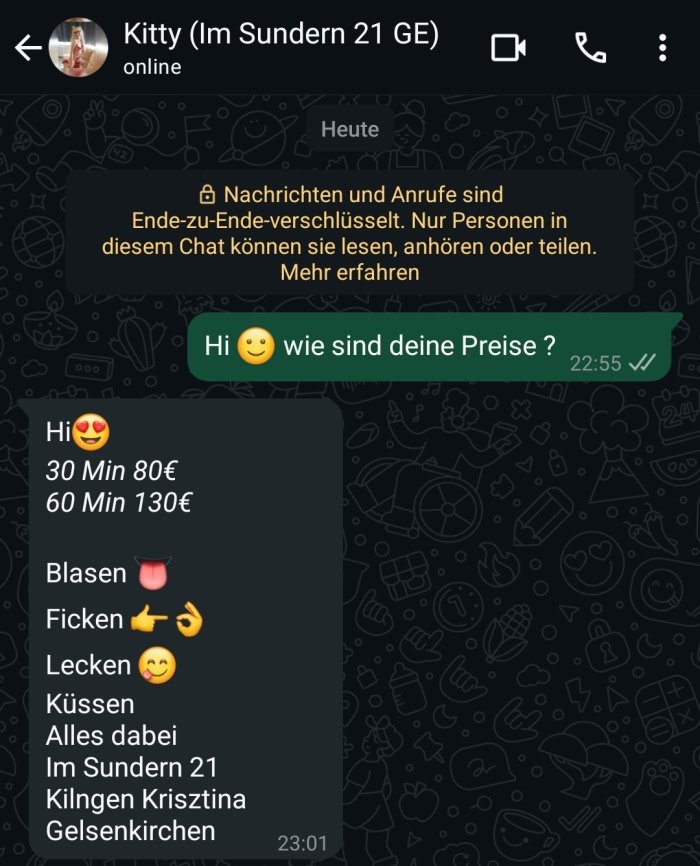The image size is (700, 866).
Task: Go back to the chat list
Action: (x=28, y=48)
